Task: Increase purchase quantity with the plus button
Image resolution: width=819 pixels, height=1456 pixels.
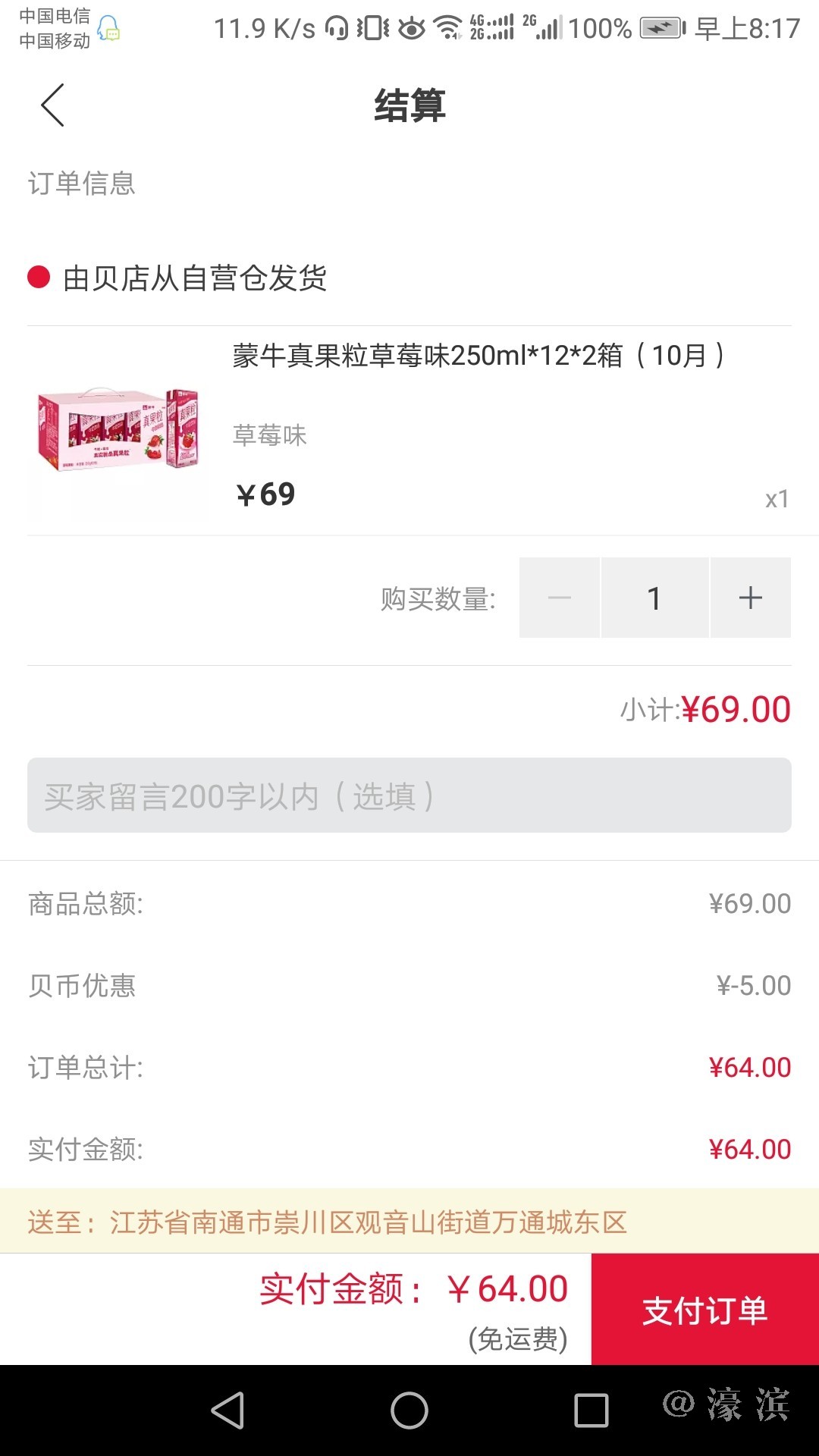Action: [x=750, y=598]
